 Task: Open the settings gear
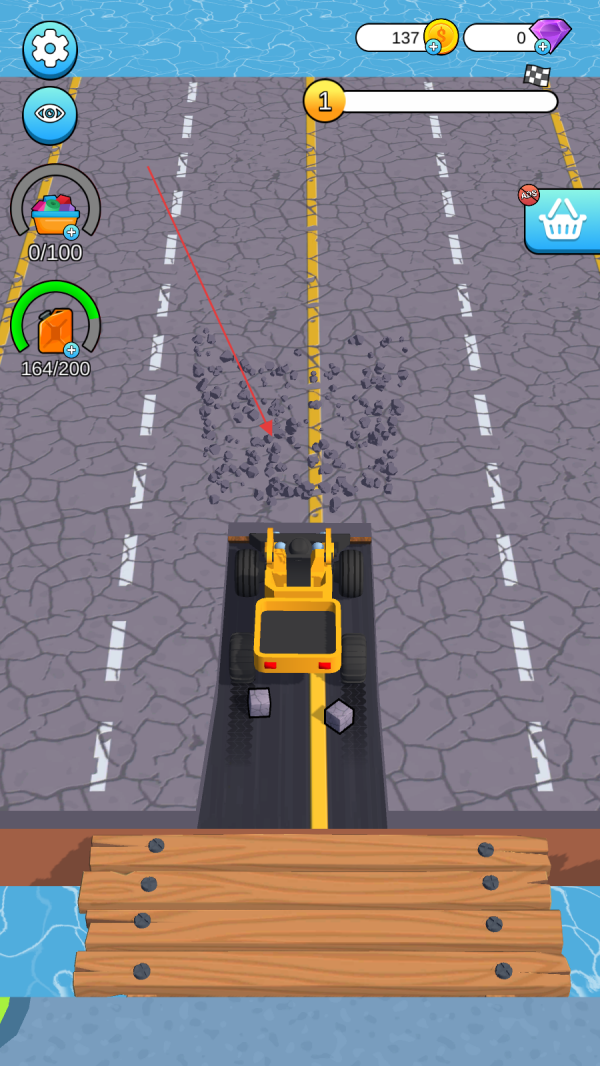coord(50,48)
